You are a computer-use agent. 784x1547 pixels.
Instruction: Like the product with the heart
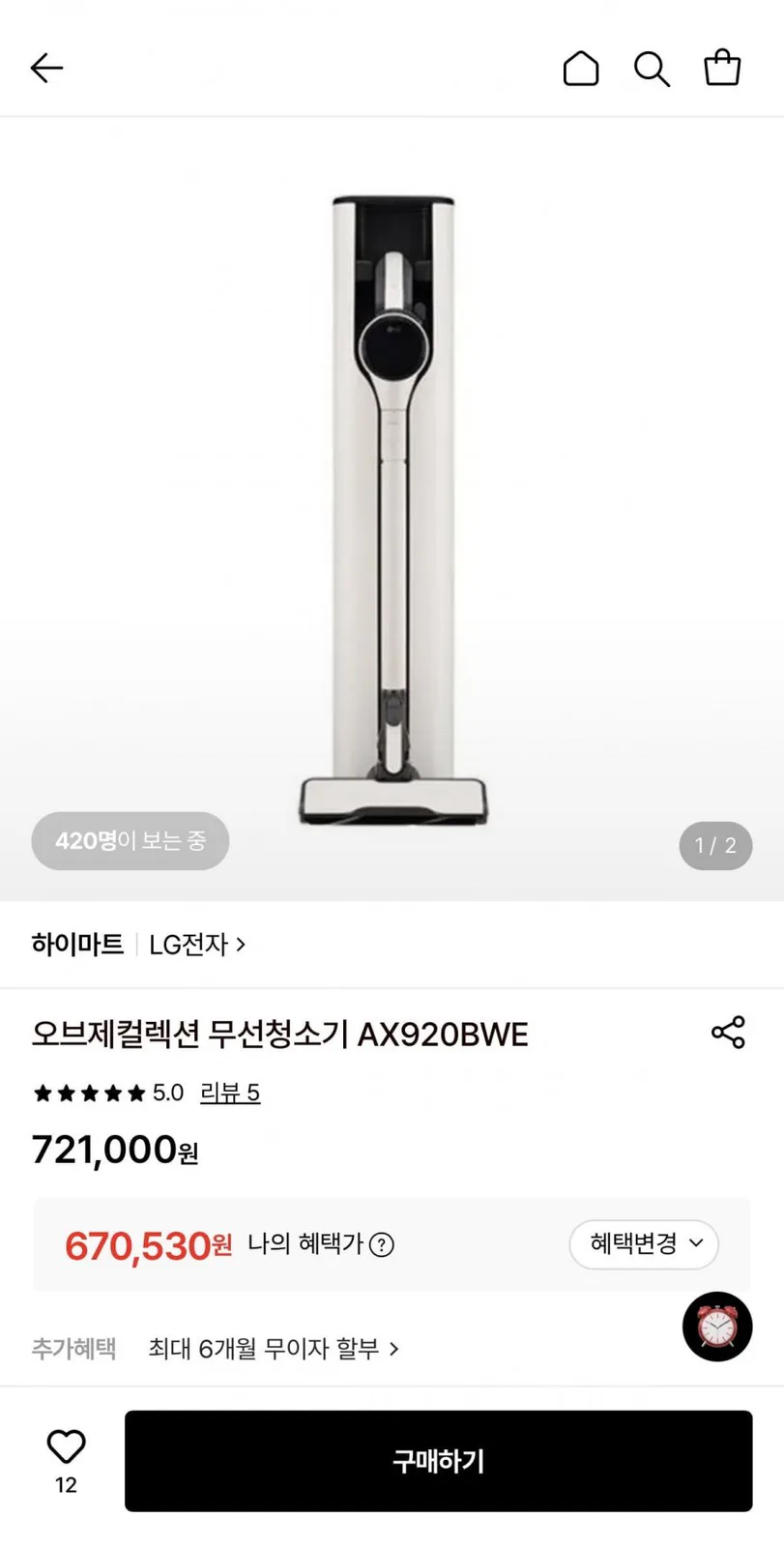66,1447
